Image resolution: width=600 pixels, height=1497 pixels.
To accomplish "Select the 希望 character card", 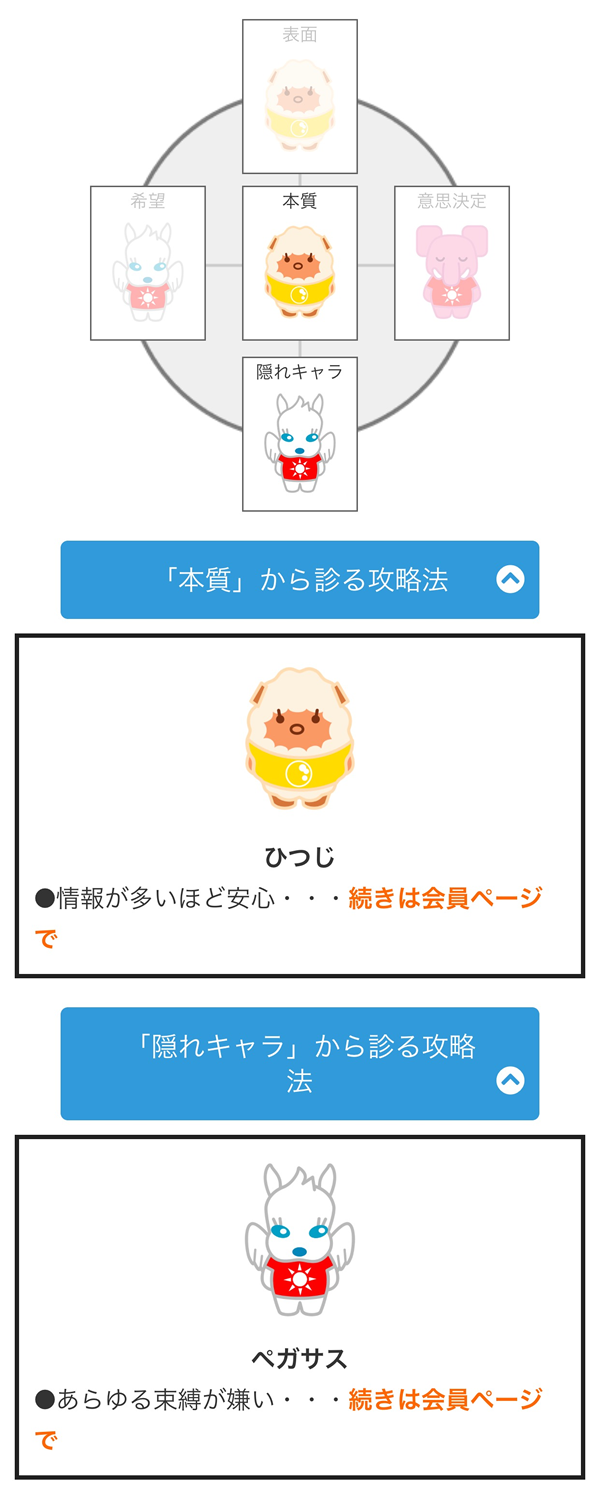I will pyautogui.click(x=148, y=263).
